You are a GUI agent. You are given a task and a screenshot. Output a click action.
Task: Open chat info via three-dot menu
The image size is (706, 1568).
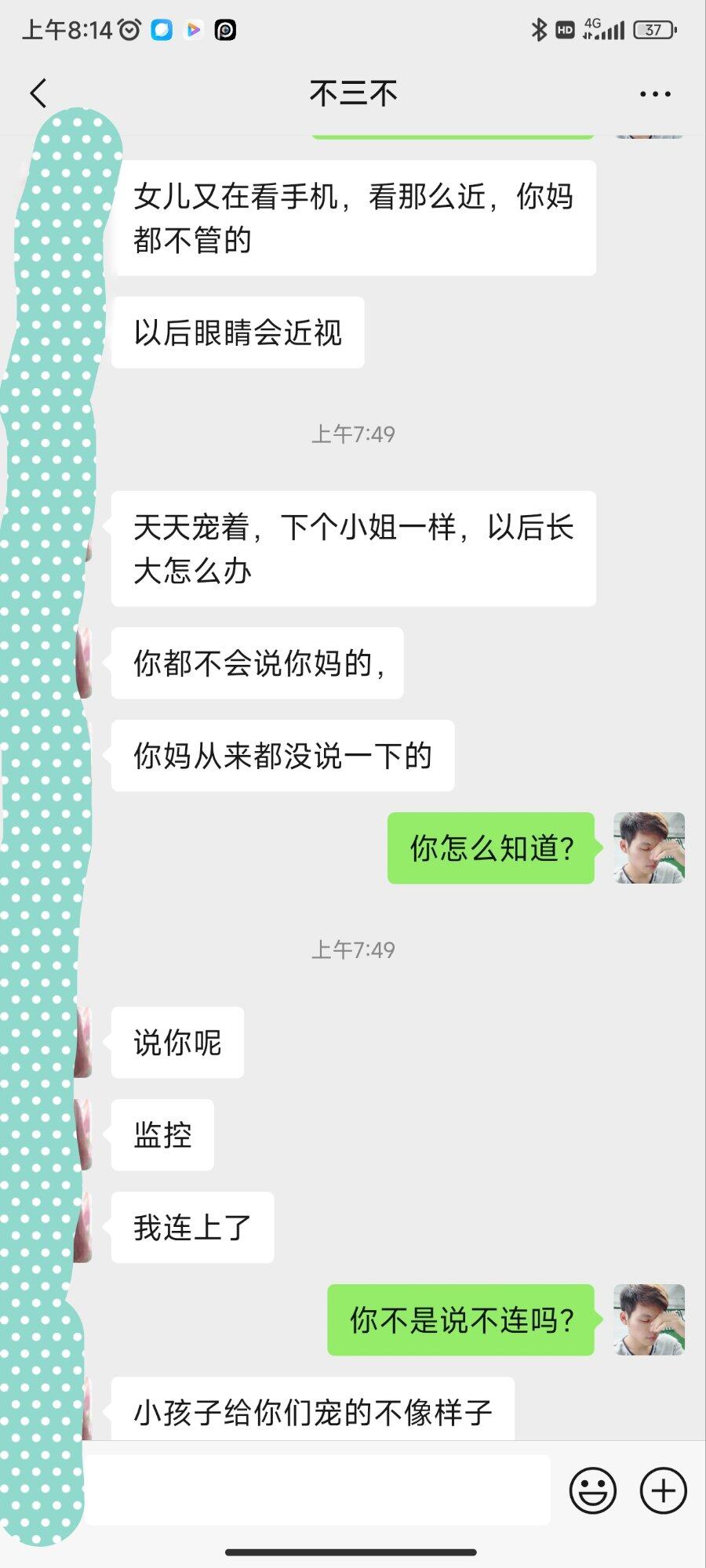click(x=655, y=94)
